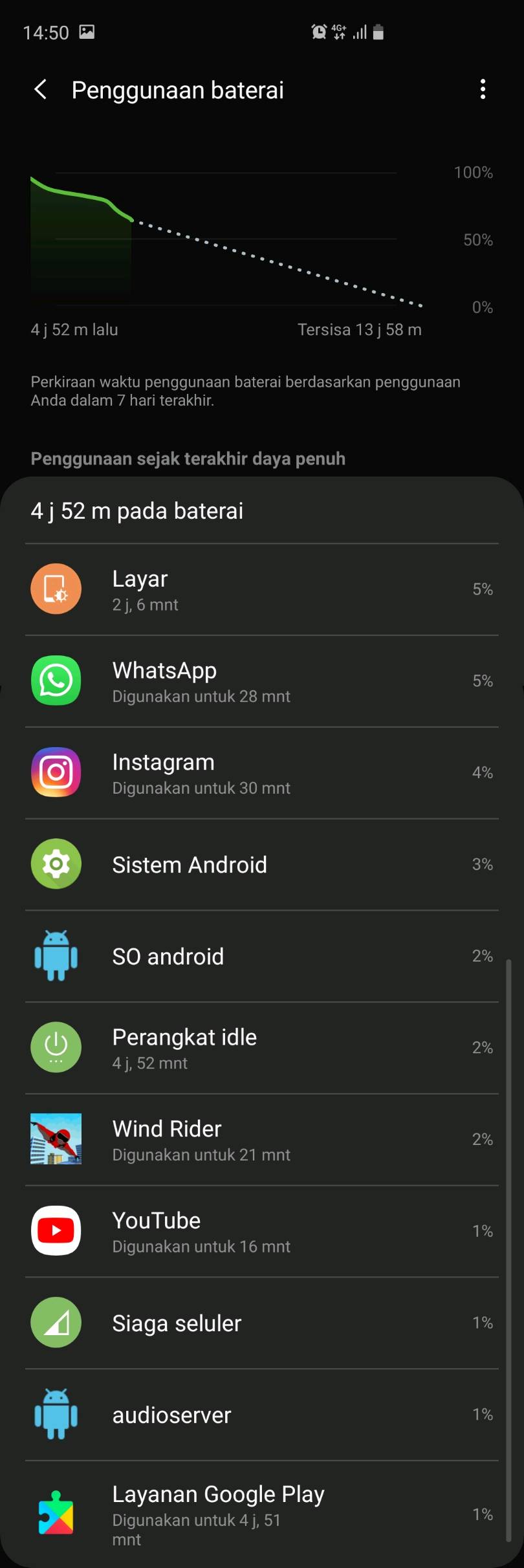Tap the Sistem Android gear icon
This screenshot has height=1568, width=524.
(56, 864)
